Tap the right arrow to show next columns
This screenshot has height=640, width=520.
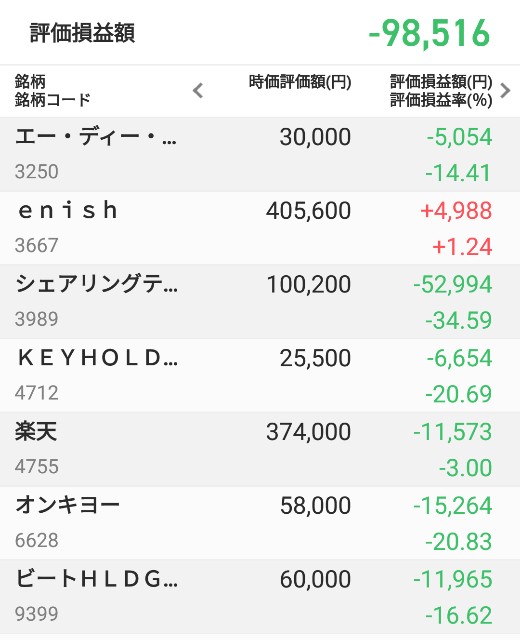tap(505, 90)
